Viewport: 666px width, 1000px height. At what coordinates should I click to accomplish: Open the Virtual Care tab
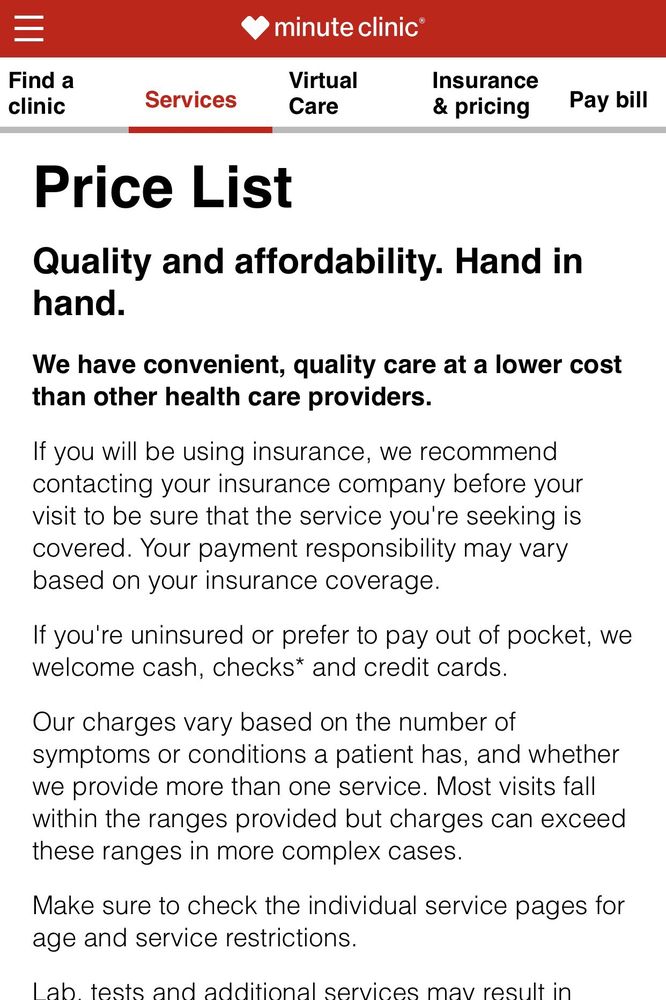coord(323,94)
